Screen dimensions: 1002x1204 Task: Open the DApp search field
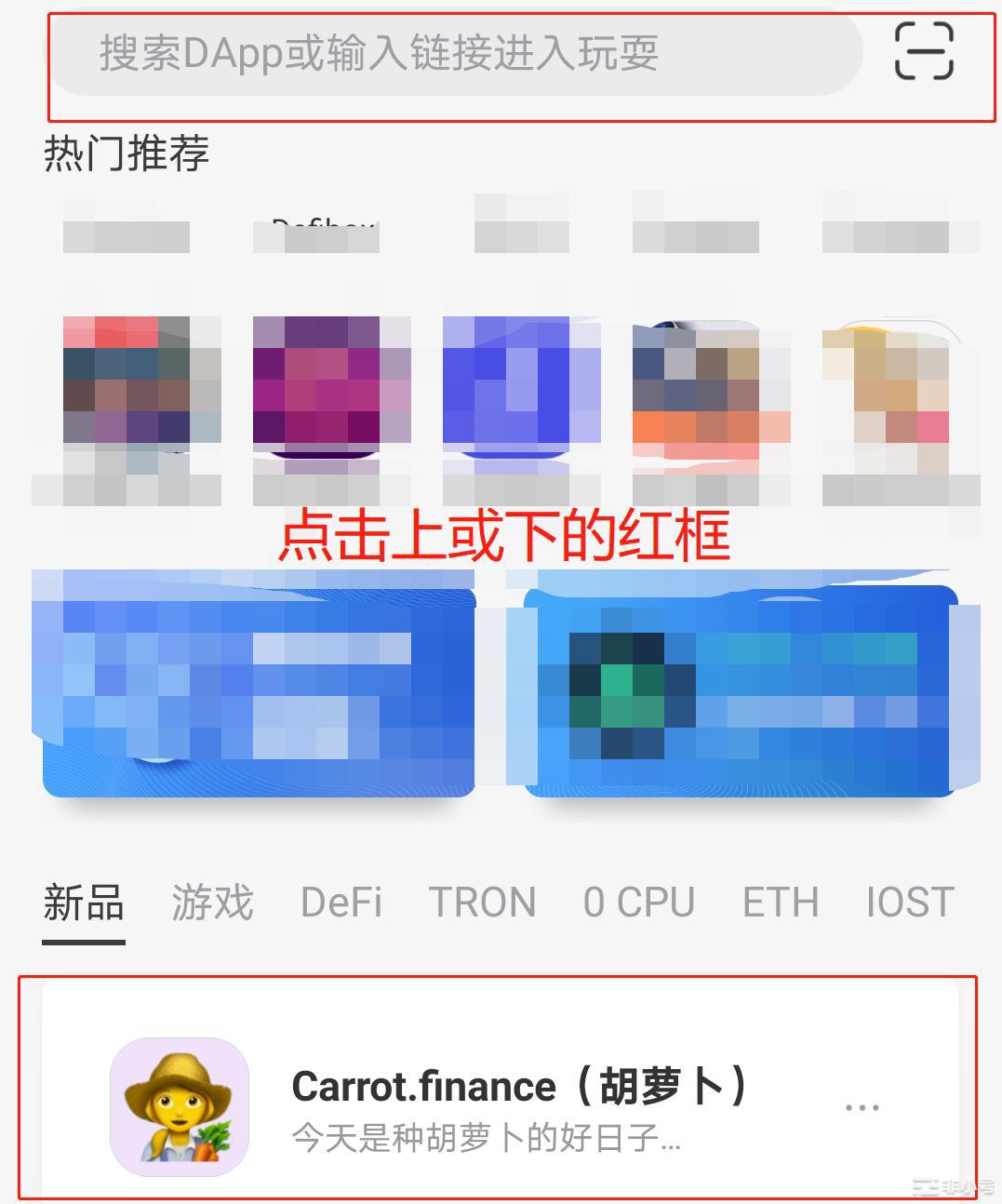coord(456,53)
